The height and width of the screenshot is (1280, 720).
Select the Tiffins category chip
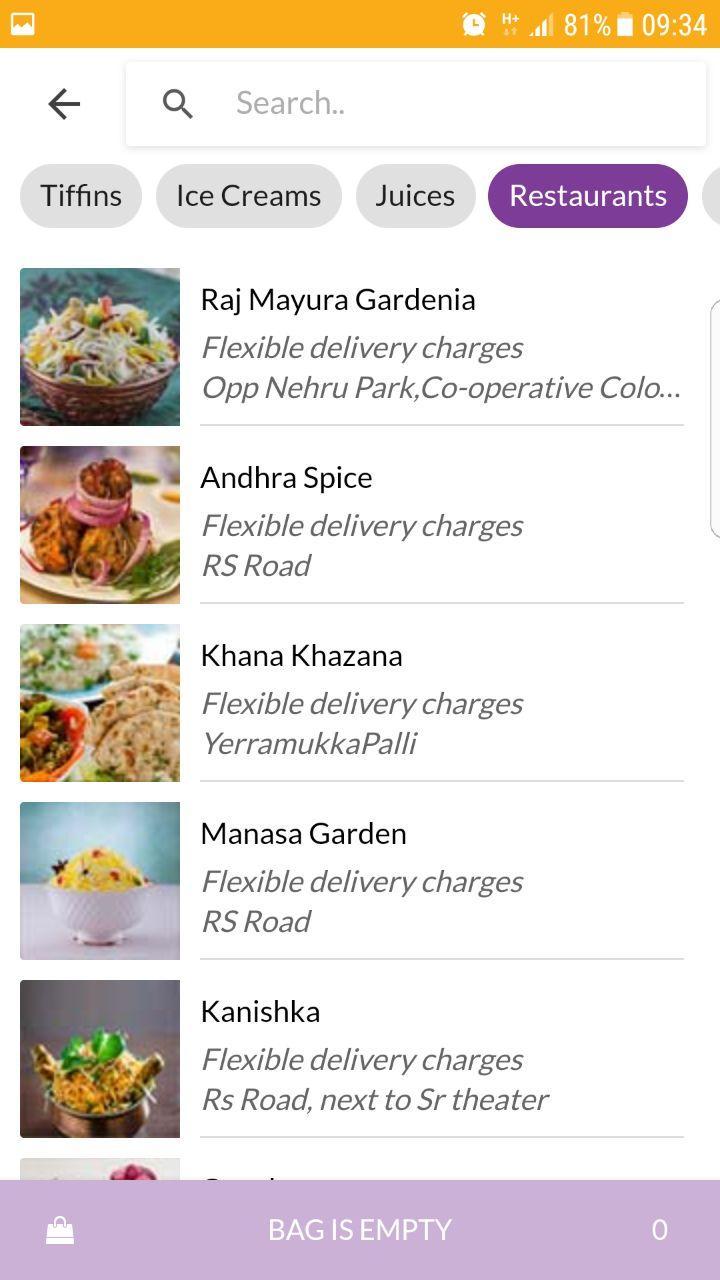81,196
